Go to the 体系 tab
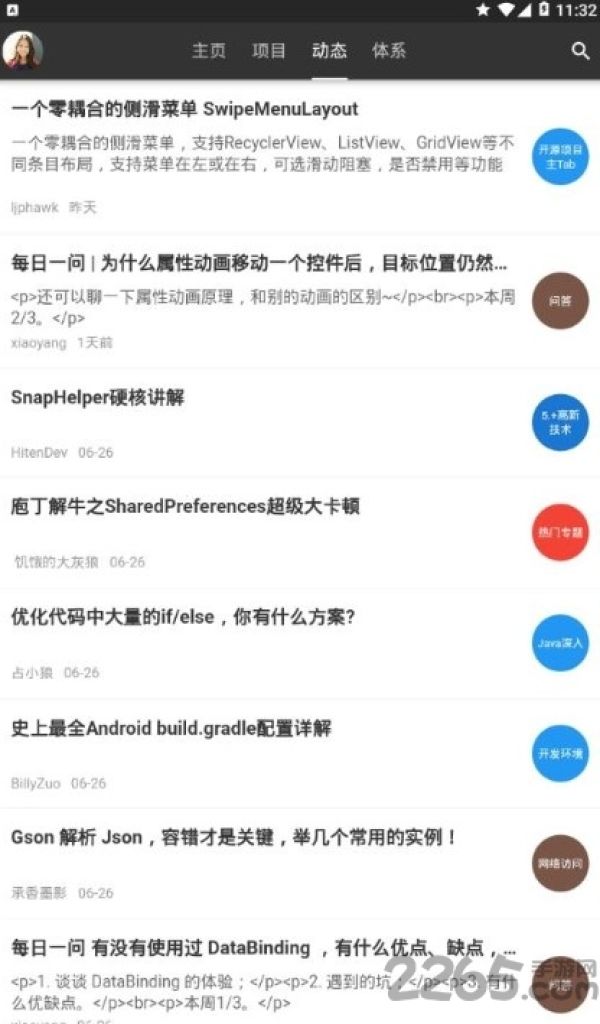Image resolution: width=600 pixels, height=1024 pixels. click(389, 51)
